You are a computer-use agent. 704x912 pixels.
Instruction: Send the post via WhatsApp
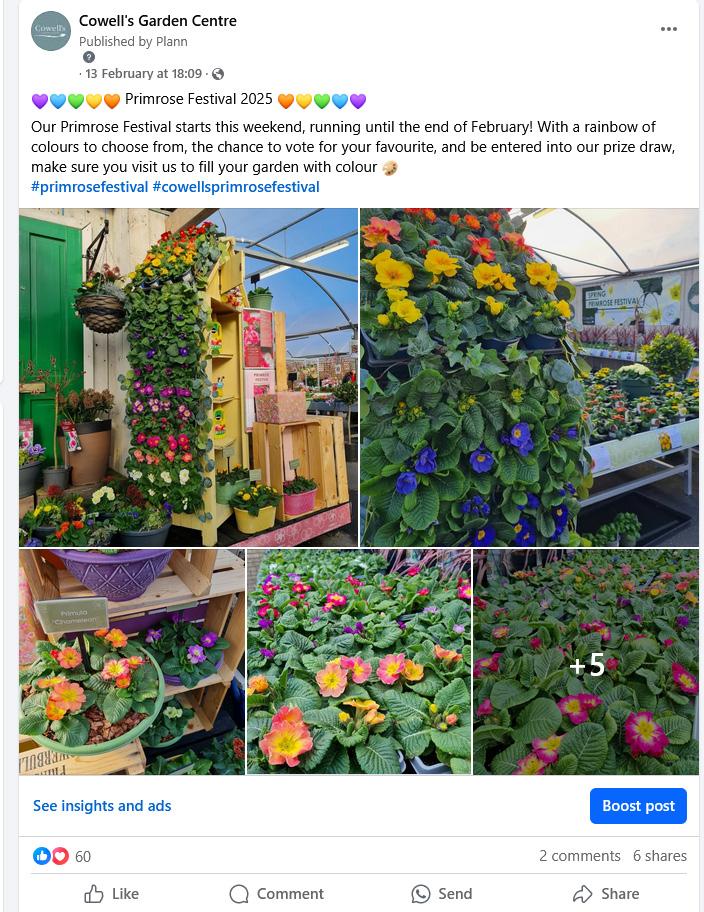tap(442, 894)
